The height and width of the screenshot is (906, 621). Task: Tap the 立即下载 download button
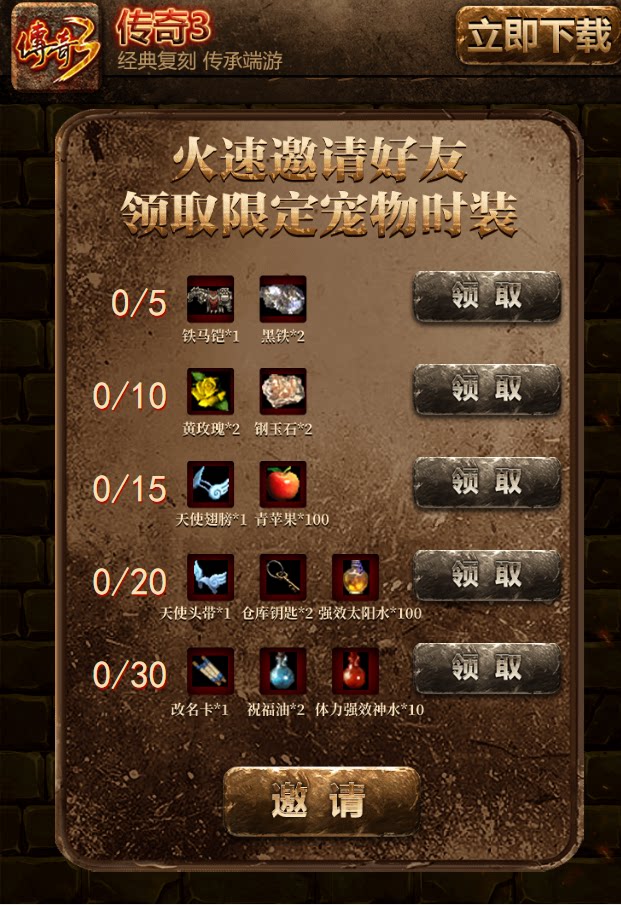pyautogui.click(x=538, y=35)
